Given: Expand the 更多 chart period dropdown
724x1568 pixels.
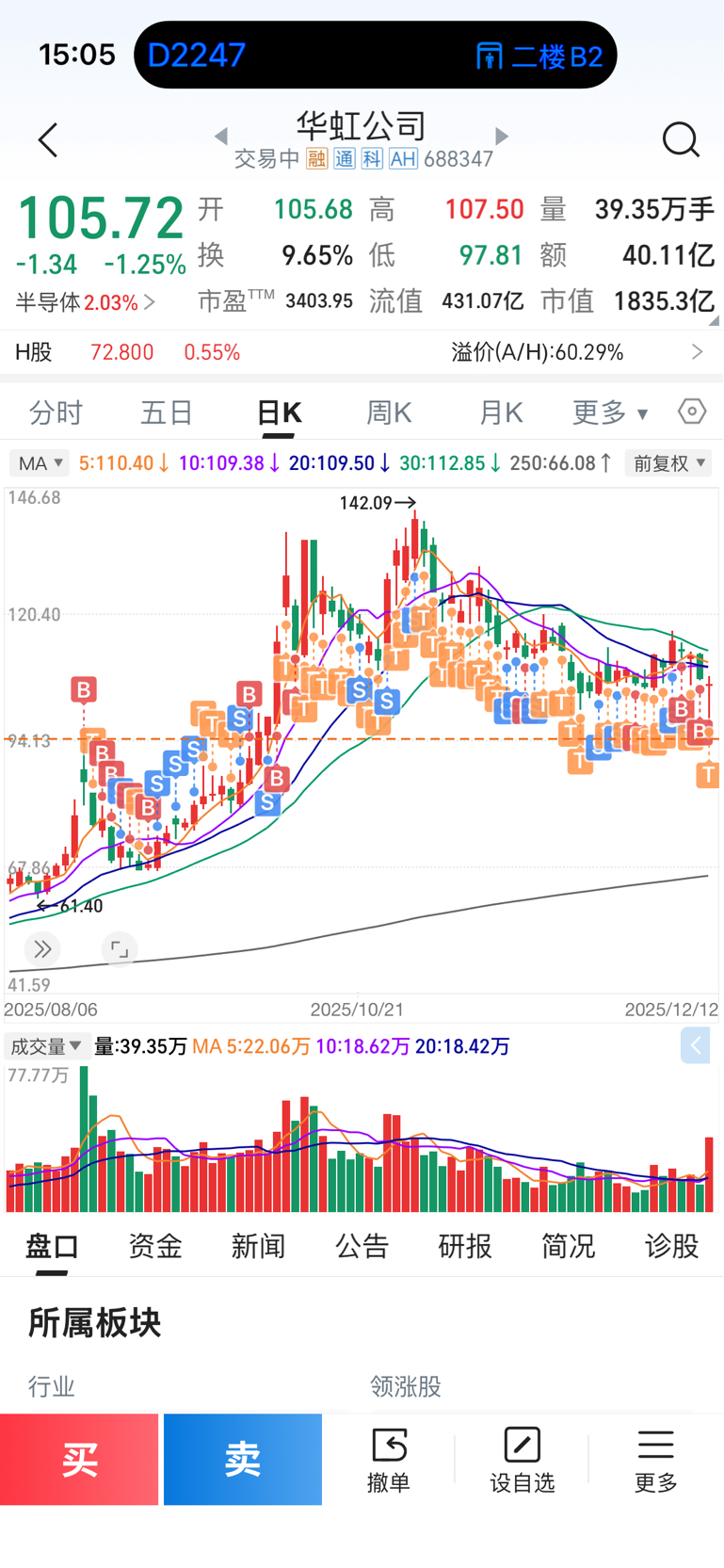Looking at the screenshot, I should [610, 412].
